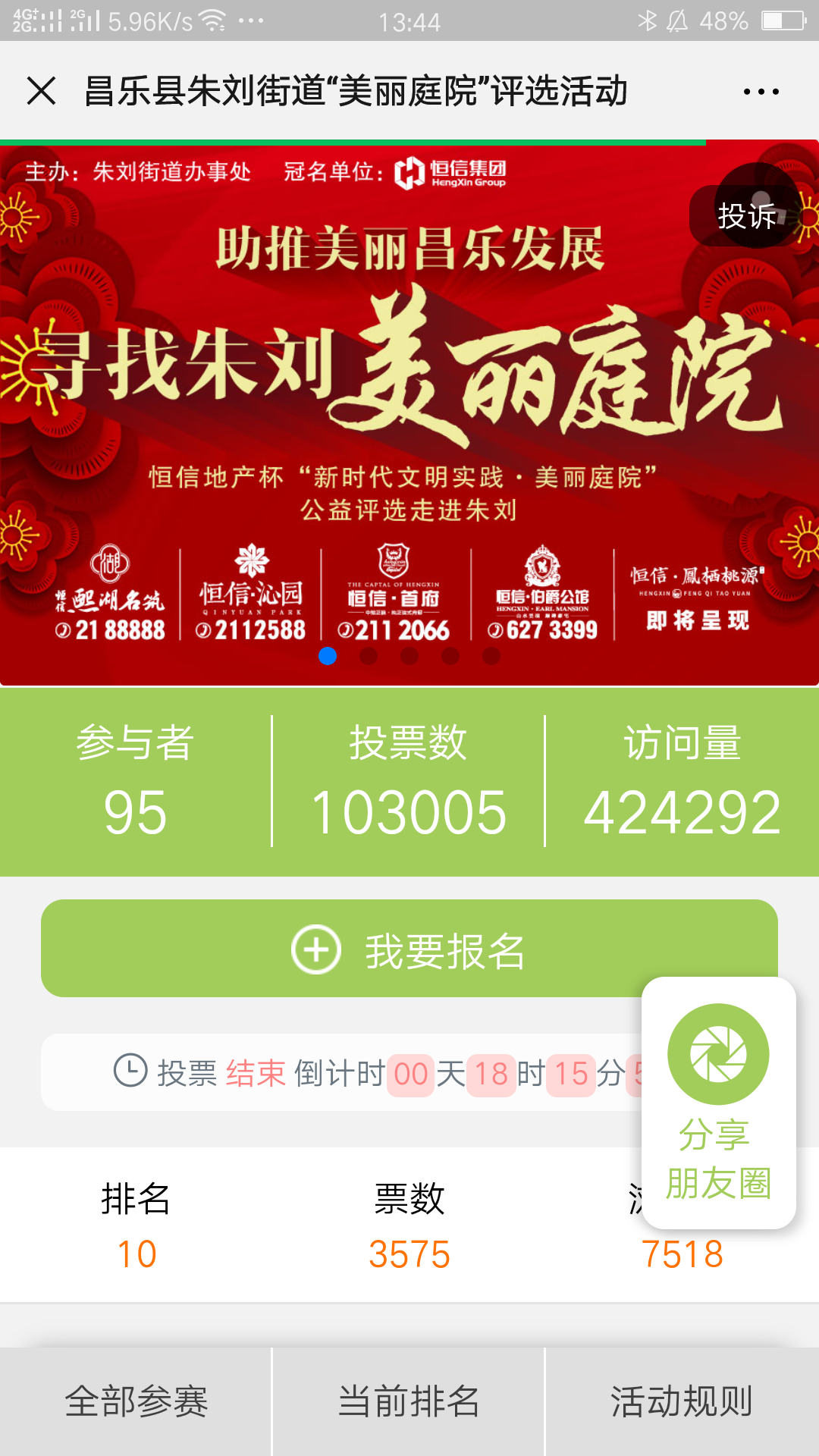This screenshot has width=819, height=1456.
Task: Jump to the second banner slide dot
Action: tap(369, 656)
